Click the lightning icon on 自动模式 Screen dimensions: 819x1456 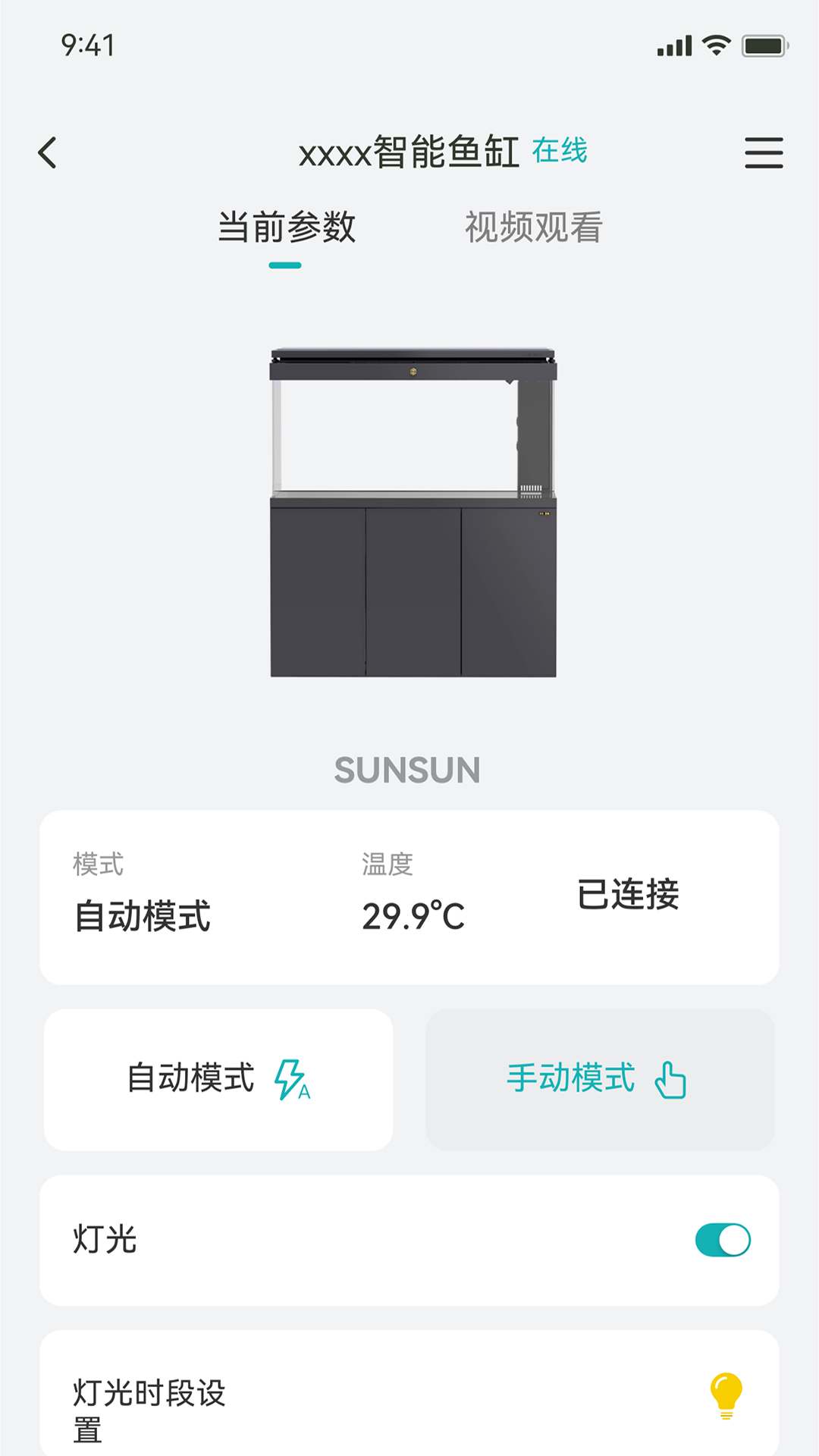point(292,1079)
